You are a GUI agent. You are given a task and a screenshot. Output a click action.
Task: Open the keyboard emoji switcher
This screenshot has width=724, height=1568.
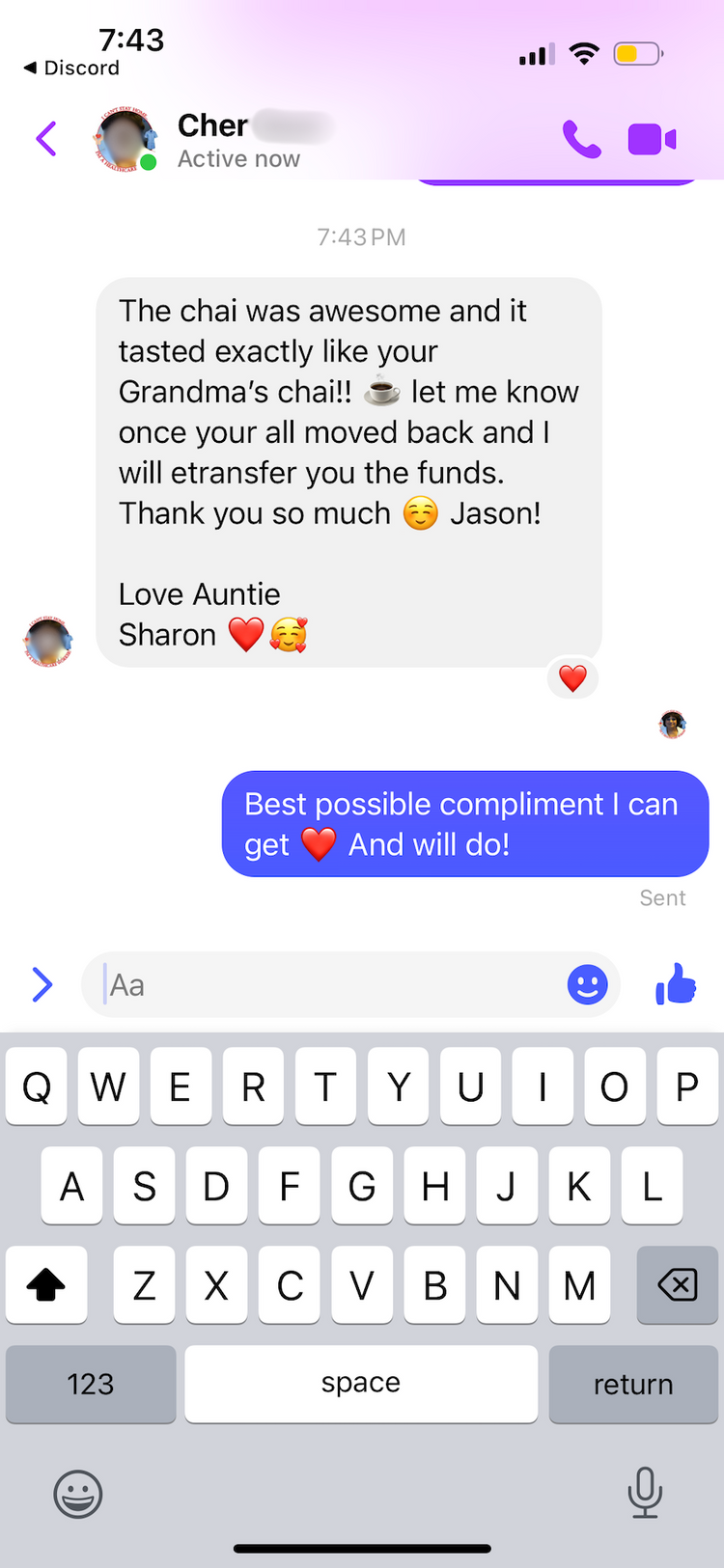click(77, 1494)
